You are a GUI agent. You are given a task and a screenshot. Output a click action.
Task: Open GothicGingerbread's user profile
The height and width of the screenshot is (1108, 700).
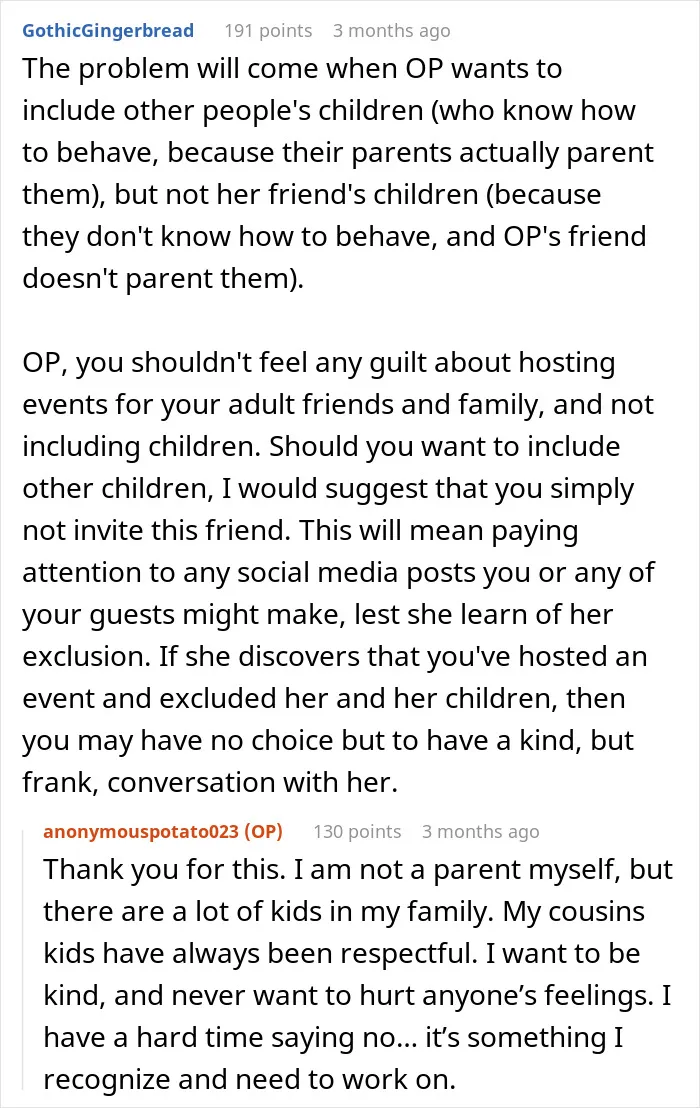(108, 31)
